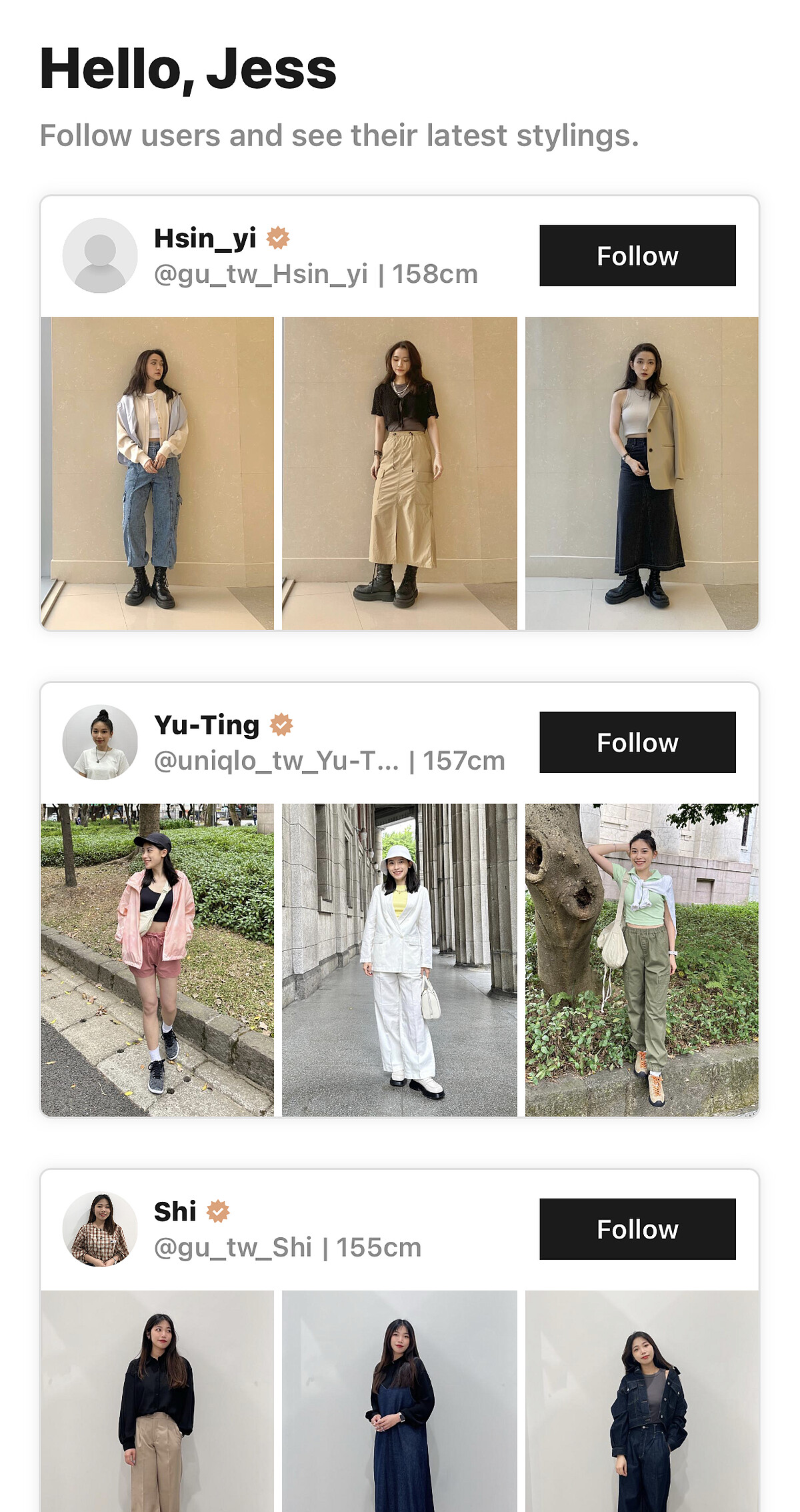This screenshot has width=800, height=1512.
Task: Open Hsin_yi's profile avatar
Action: click(100, 255)
